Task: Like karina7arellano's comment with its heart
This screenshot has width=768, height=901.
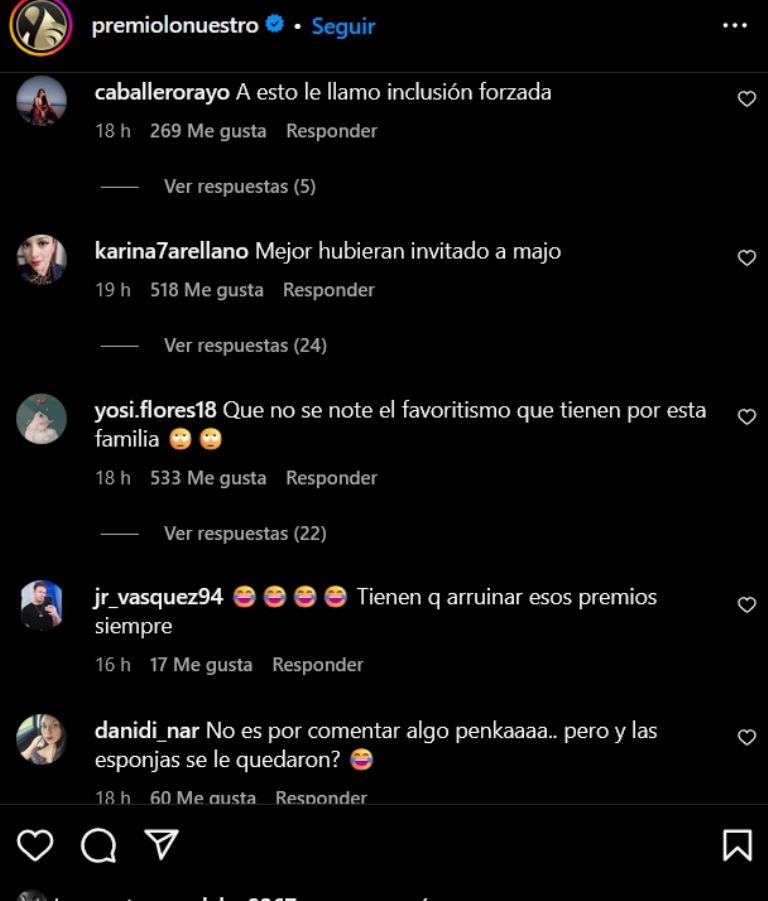Action: [747, 258]
